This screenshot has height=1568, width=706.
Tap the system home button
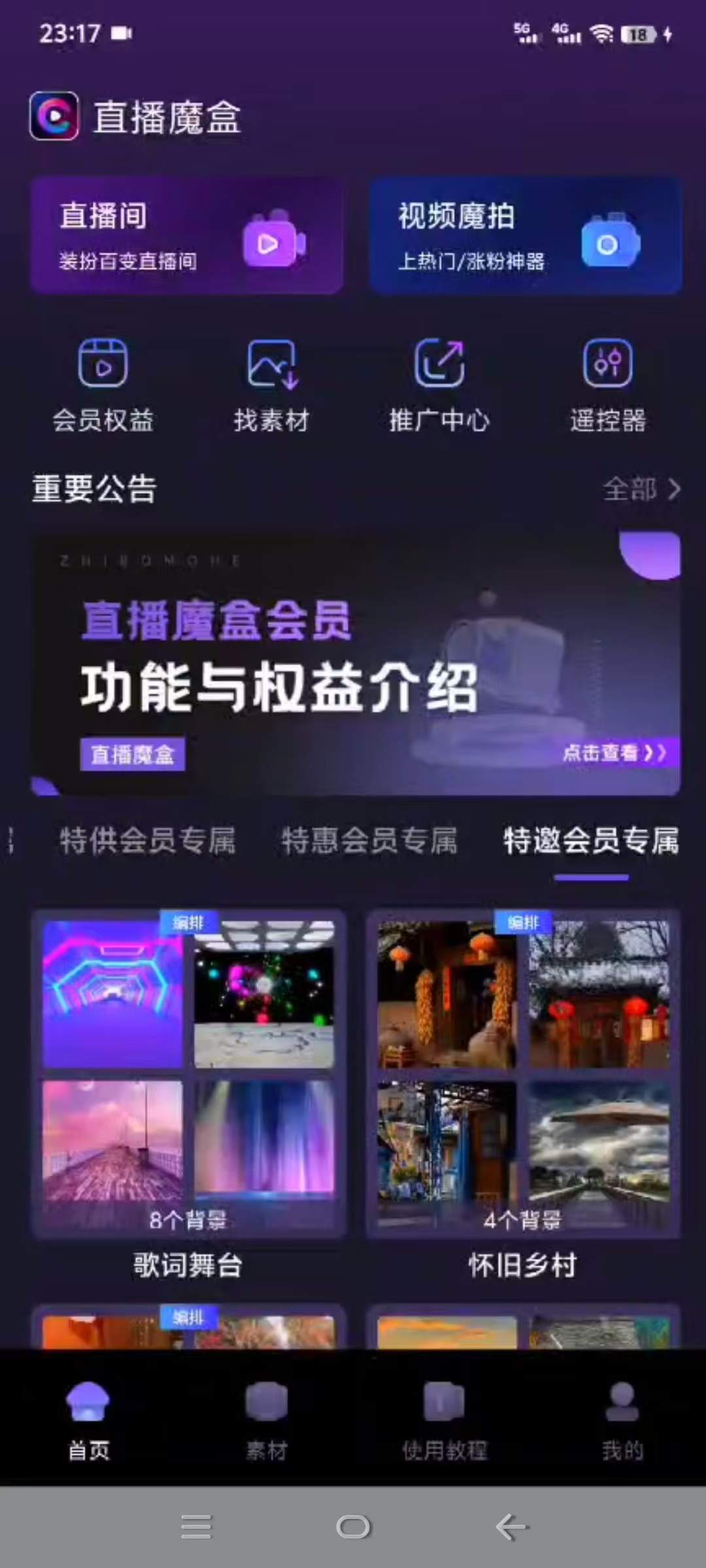353,1527
